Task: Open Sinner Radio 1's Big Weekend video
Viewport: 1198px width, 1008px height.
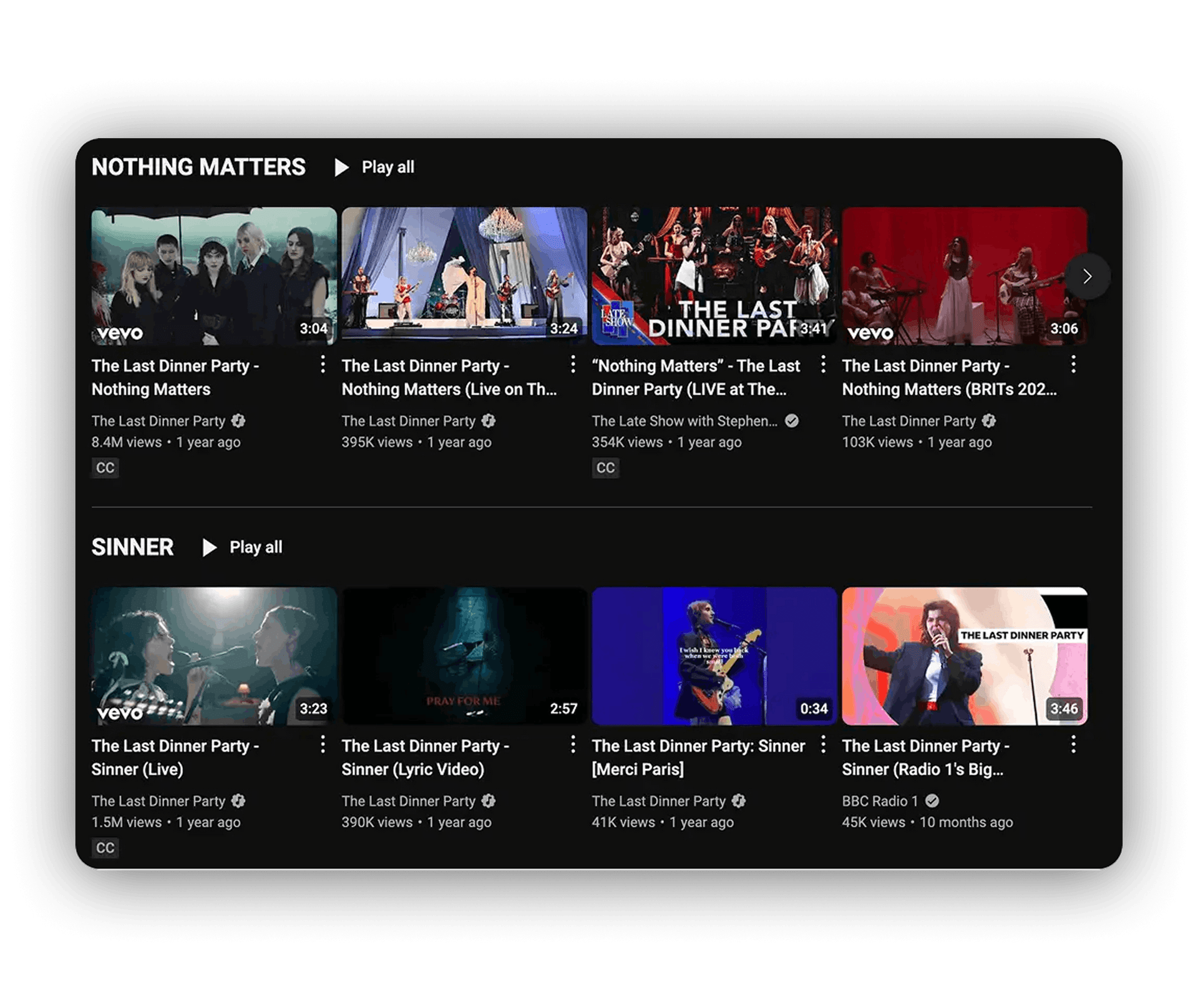Action: click(964, 656)
